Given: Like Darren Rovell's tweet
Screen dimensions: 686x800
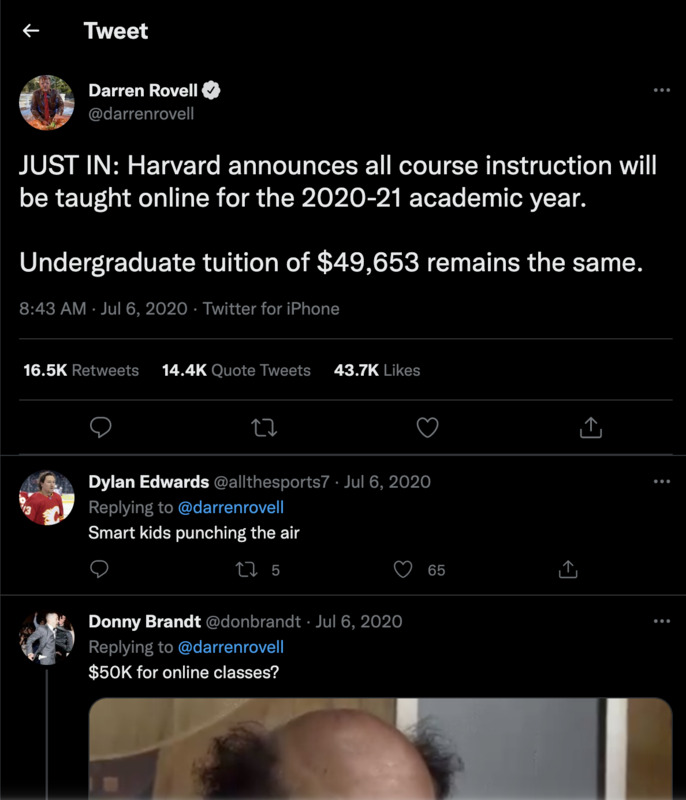Looking at the screenshot, I should pos(427,428).
